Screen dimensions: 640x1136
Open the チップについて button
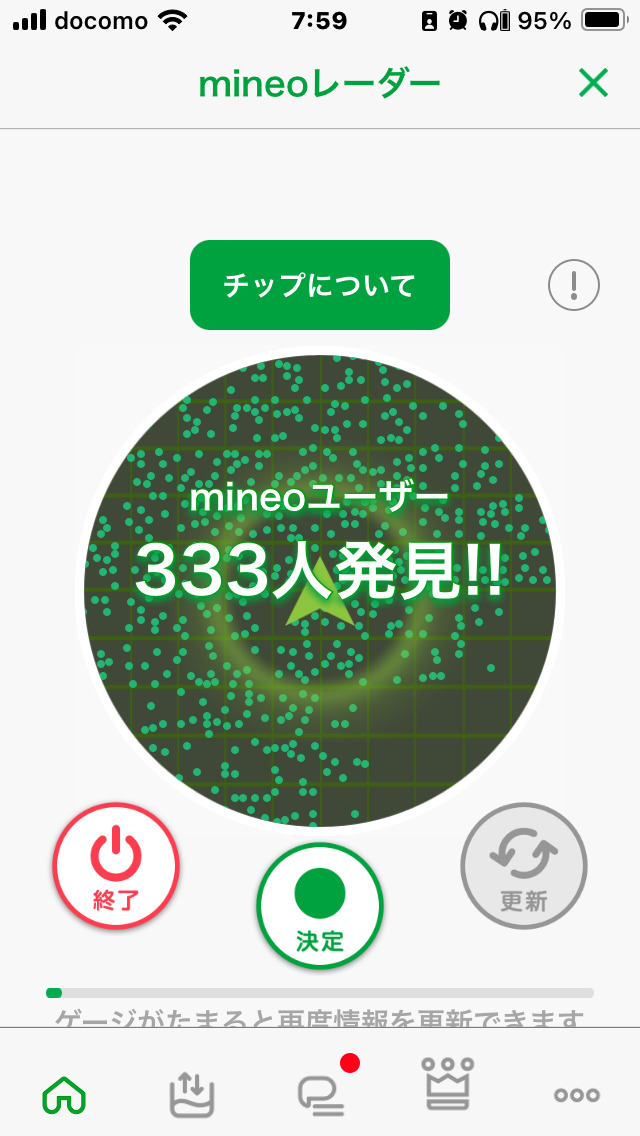(x=320, y=285)
